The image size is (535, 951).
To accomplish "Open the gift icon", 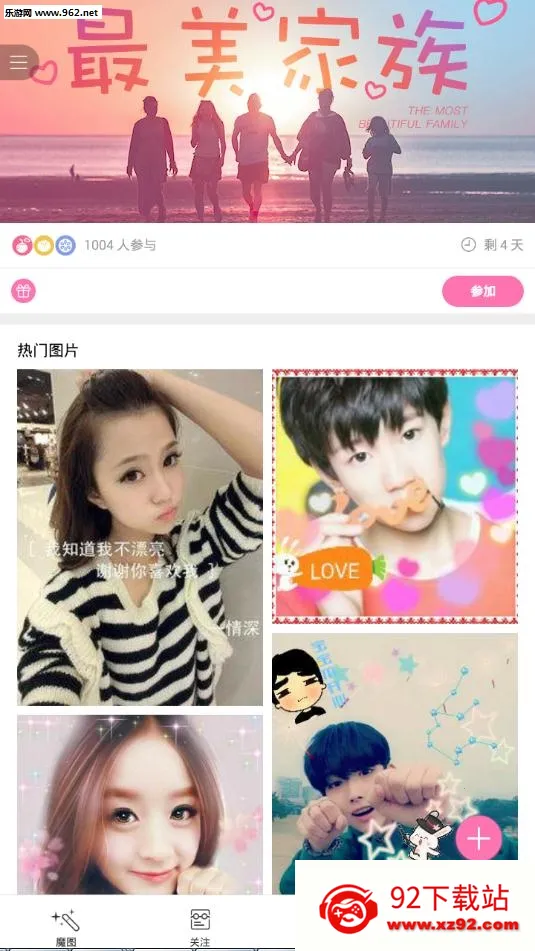I will click(x=24, y=291).
